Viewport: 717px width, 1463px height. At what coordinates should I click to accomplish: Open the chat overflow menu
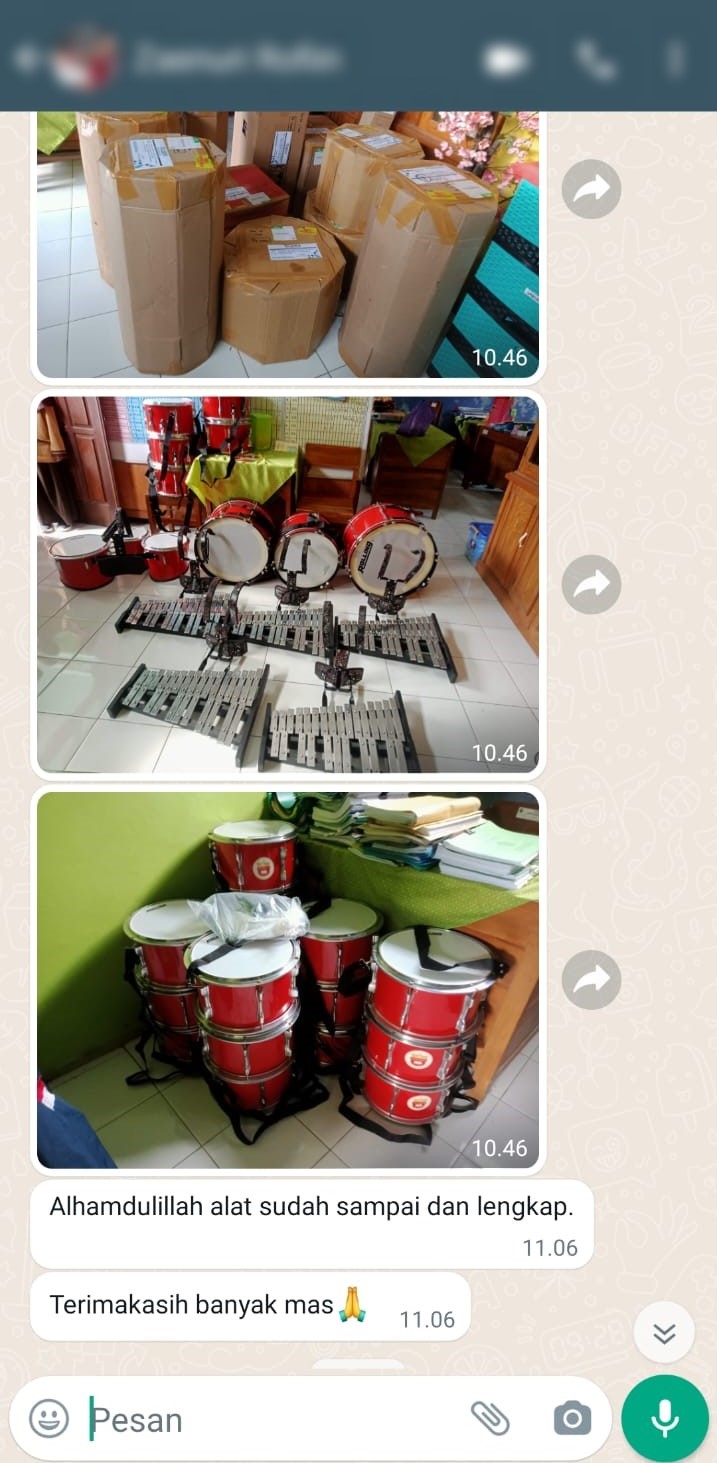coord(677,60)
